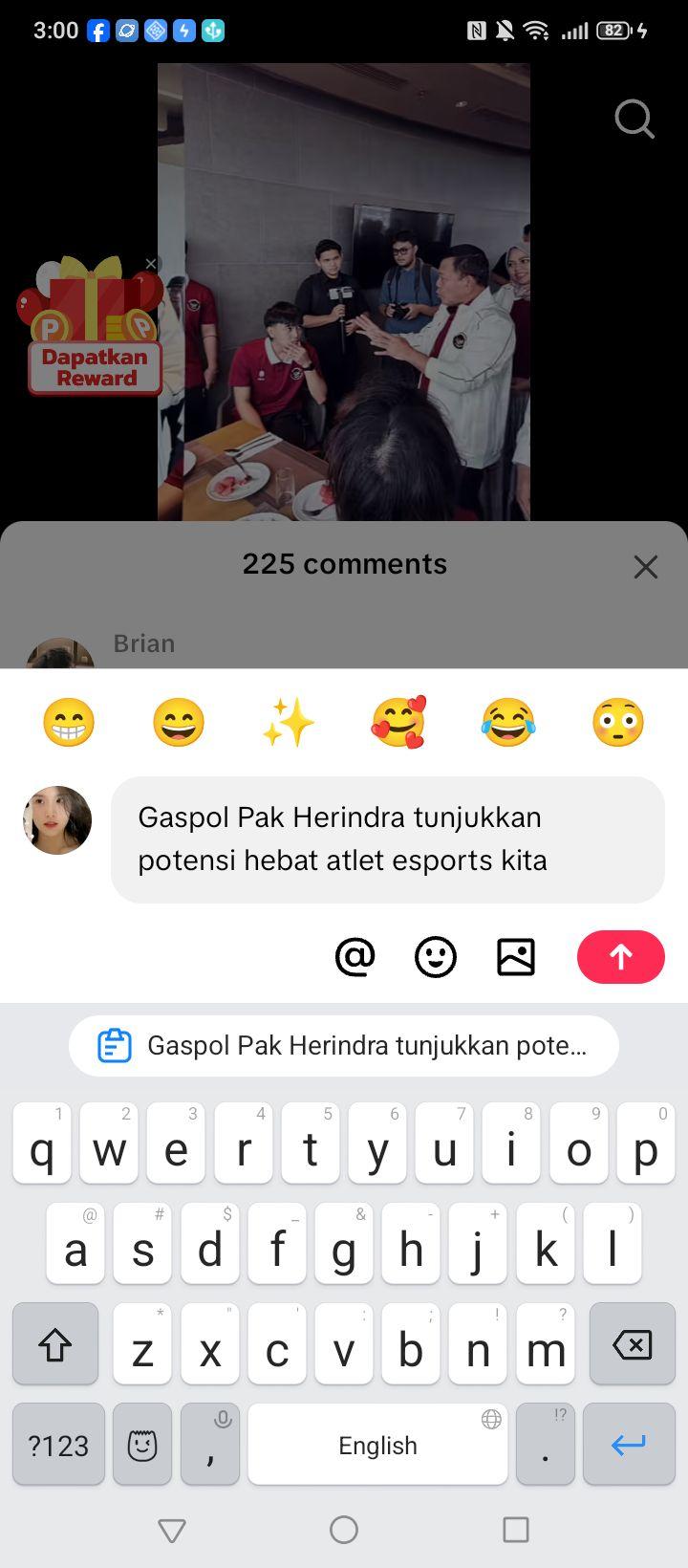Viewport: 688px width, 1568px height.
Task: Insert the sparkles emoji
Action: (x=289, y=722)
